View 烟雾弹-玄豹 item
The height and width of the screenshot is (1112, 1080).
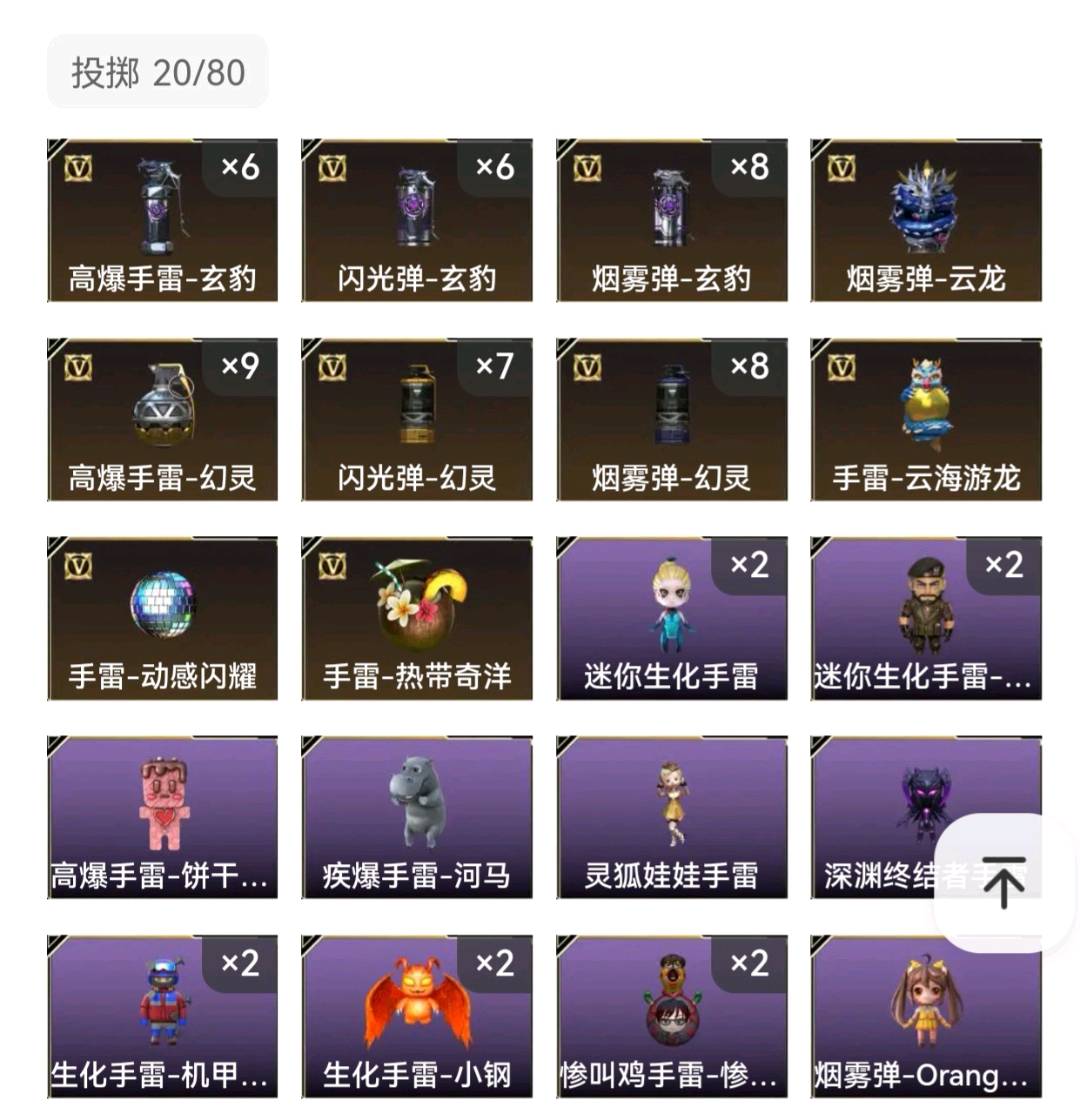[671, 220]
